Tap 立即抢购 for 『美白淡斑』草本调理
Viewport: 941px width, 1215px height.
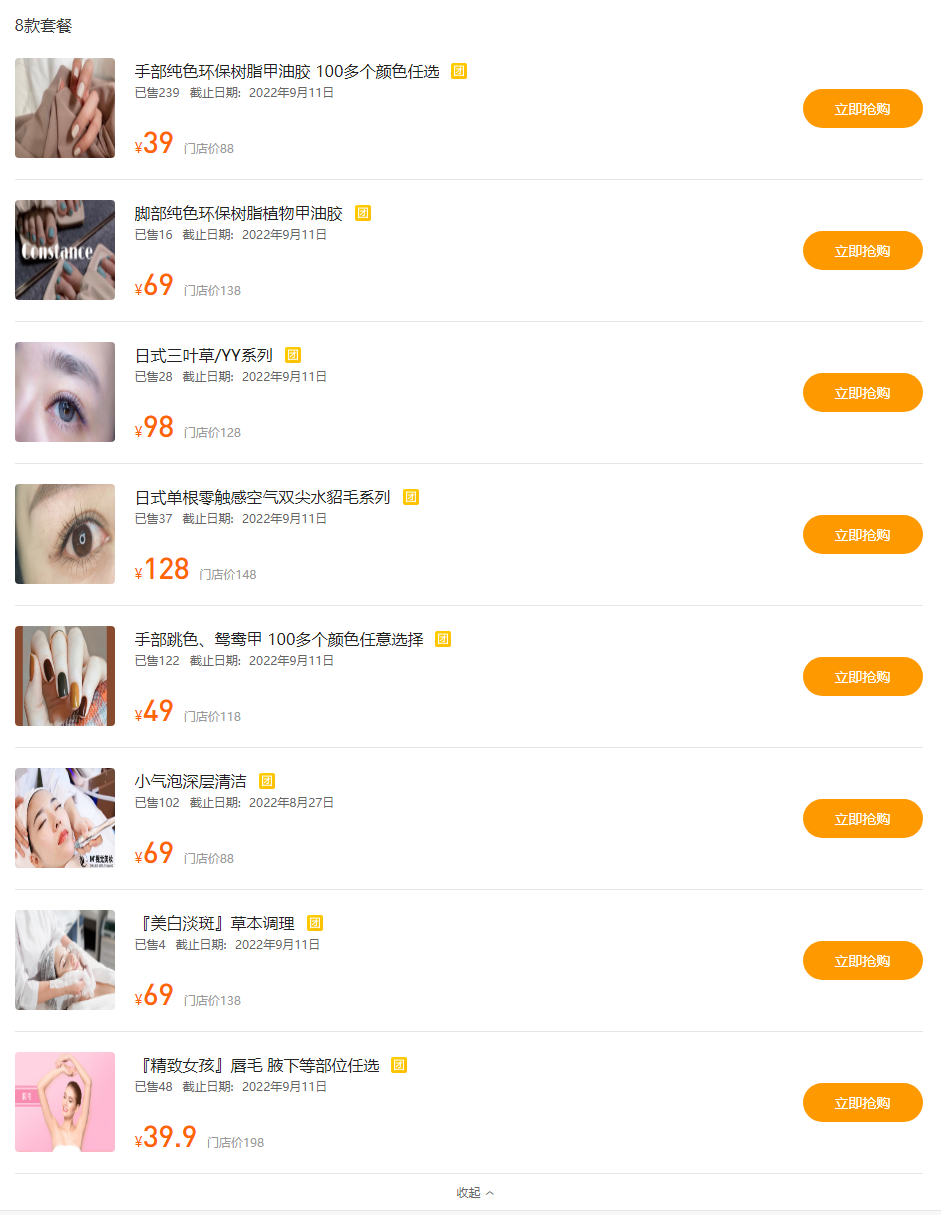coord(862,961)
